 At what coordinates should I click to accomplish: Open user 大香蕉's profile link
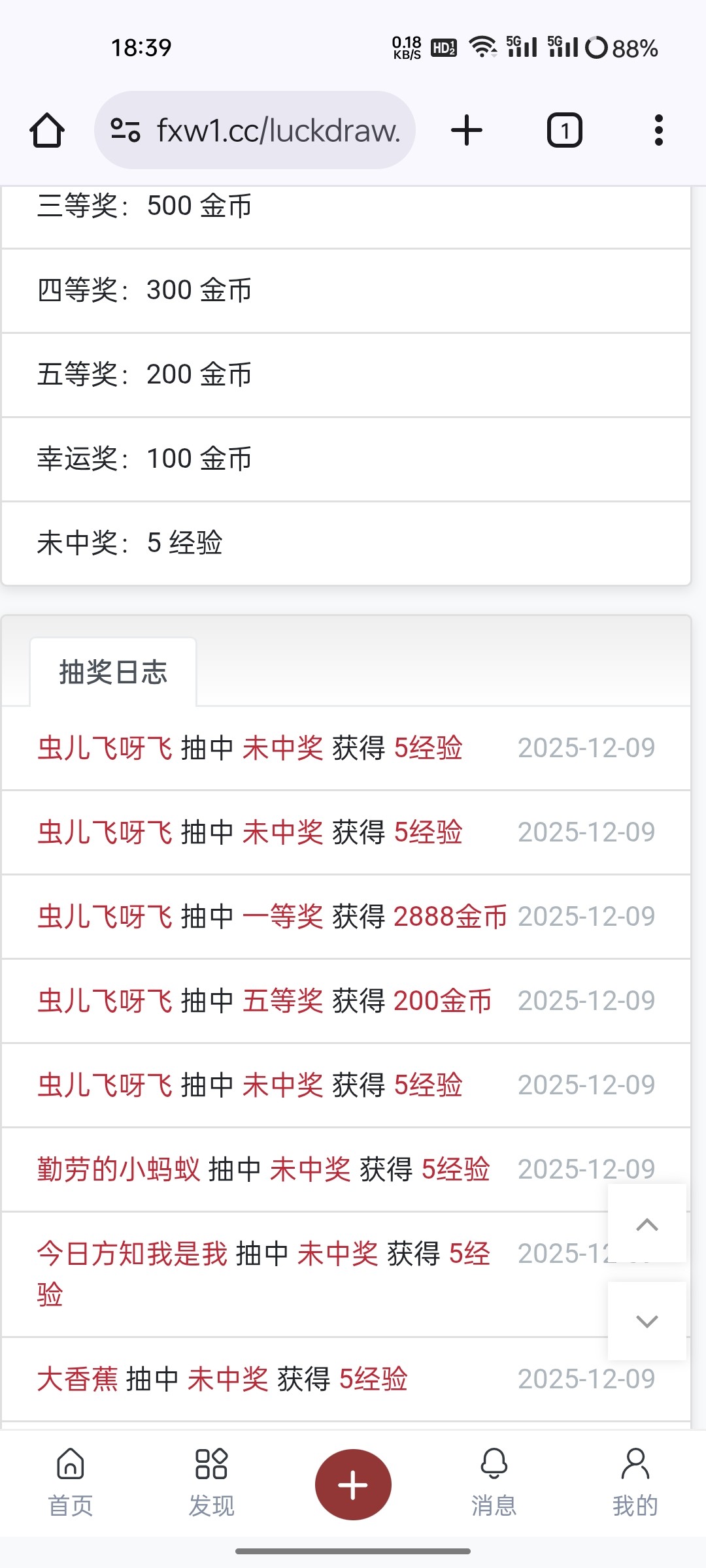77,1379
